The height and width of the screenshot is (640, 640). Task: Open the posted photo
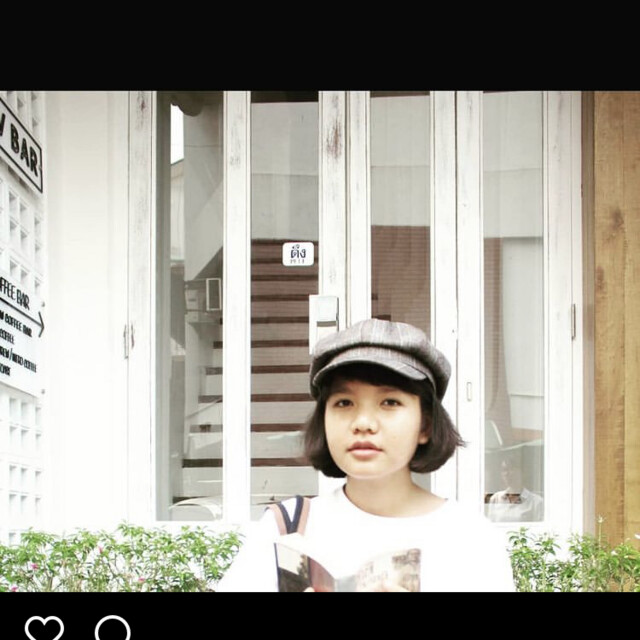click(x=320, y=340)
